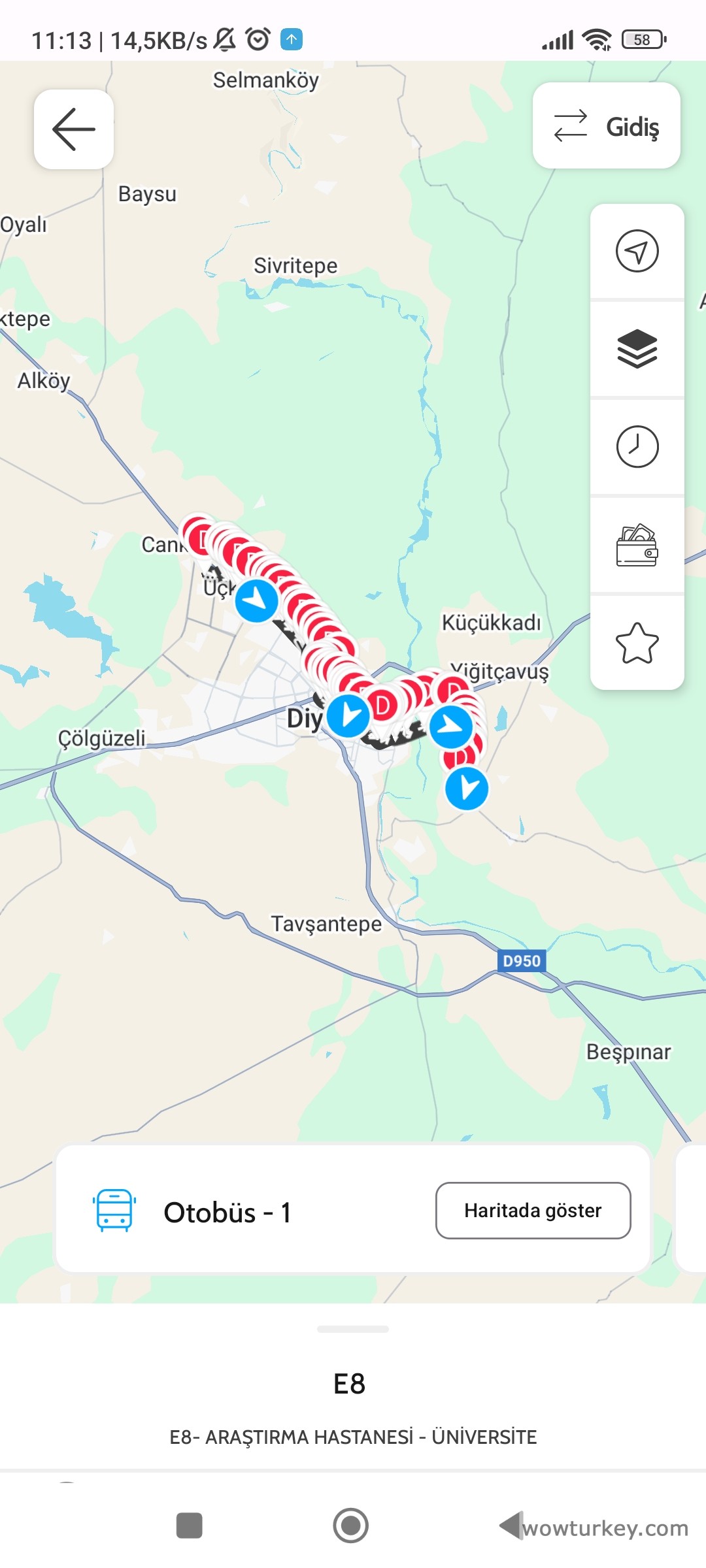The height and width of the screenshot is (1568, 706).
Task: Open recent apps square button
Action: pyautogui.click(x=190, y=1526)
